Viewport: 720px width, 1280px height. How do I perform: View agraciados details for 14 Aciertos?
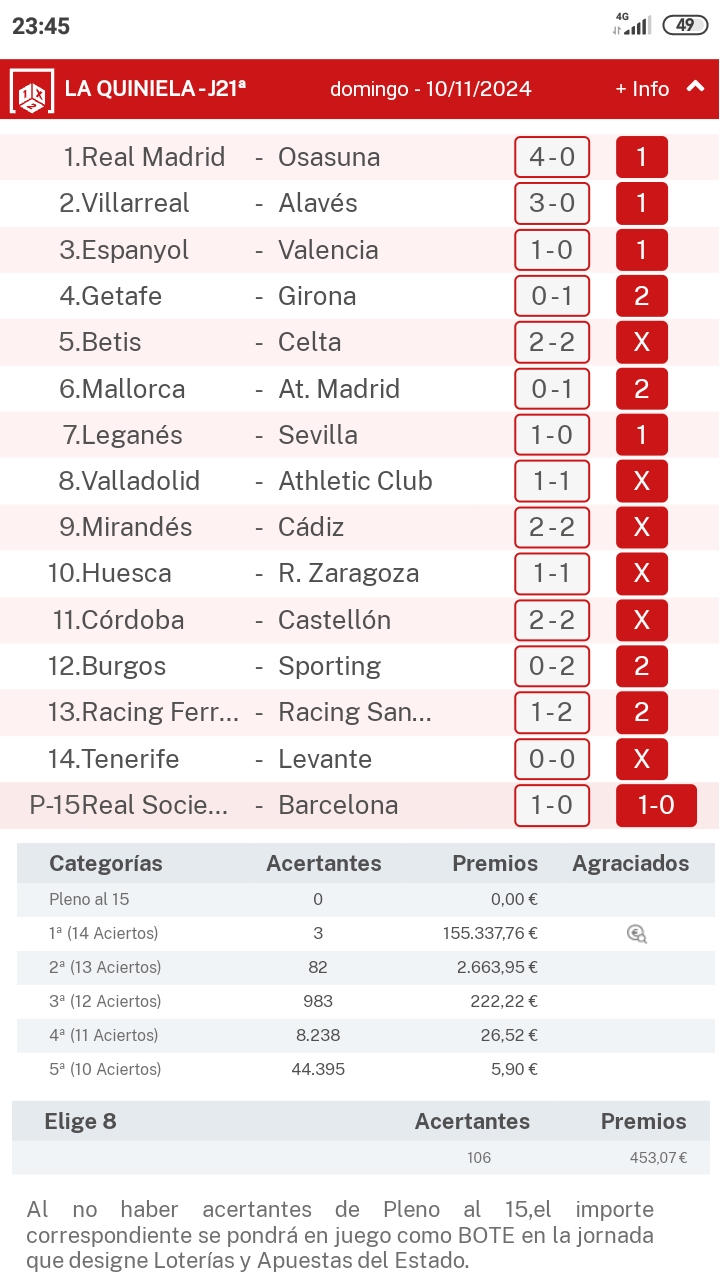click(x=636, y=934)
